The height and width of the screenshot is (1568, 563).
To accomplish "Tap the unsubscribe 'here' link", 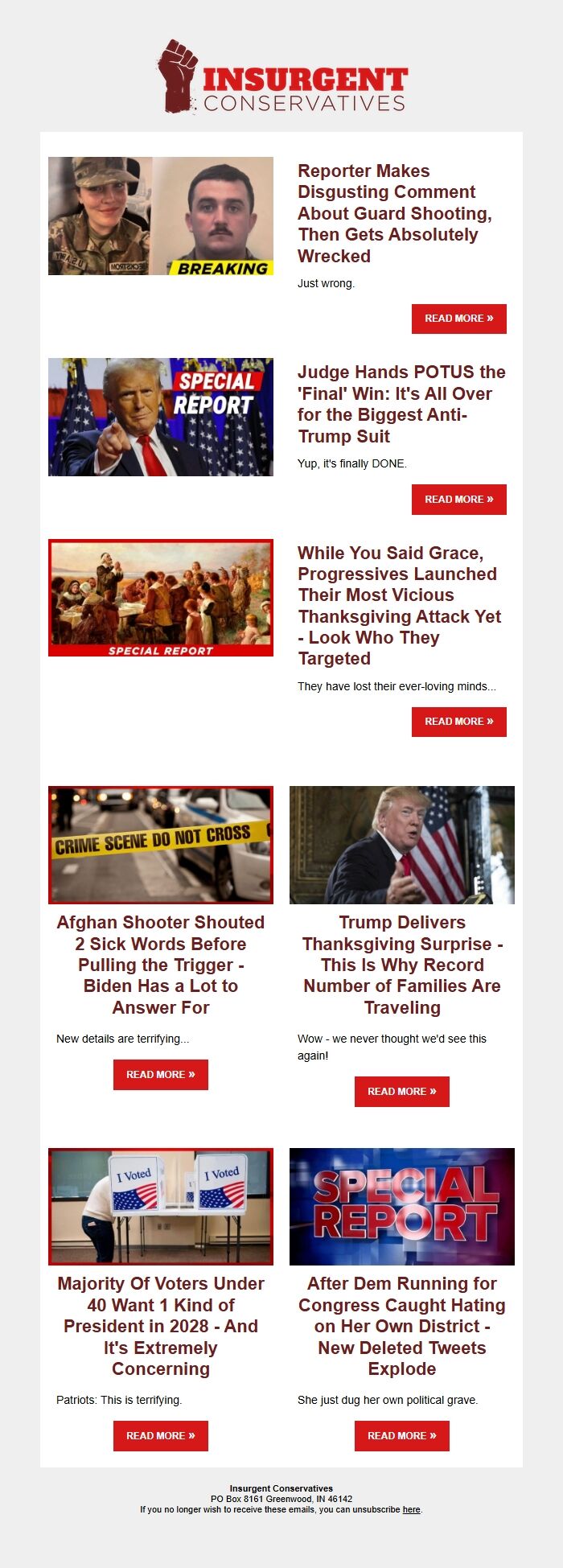I will pyautogui.click(x=411, y=1509).
